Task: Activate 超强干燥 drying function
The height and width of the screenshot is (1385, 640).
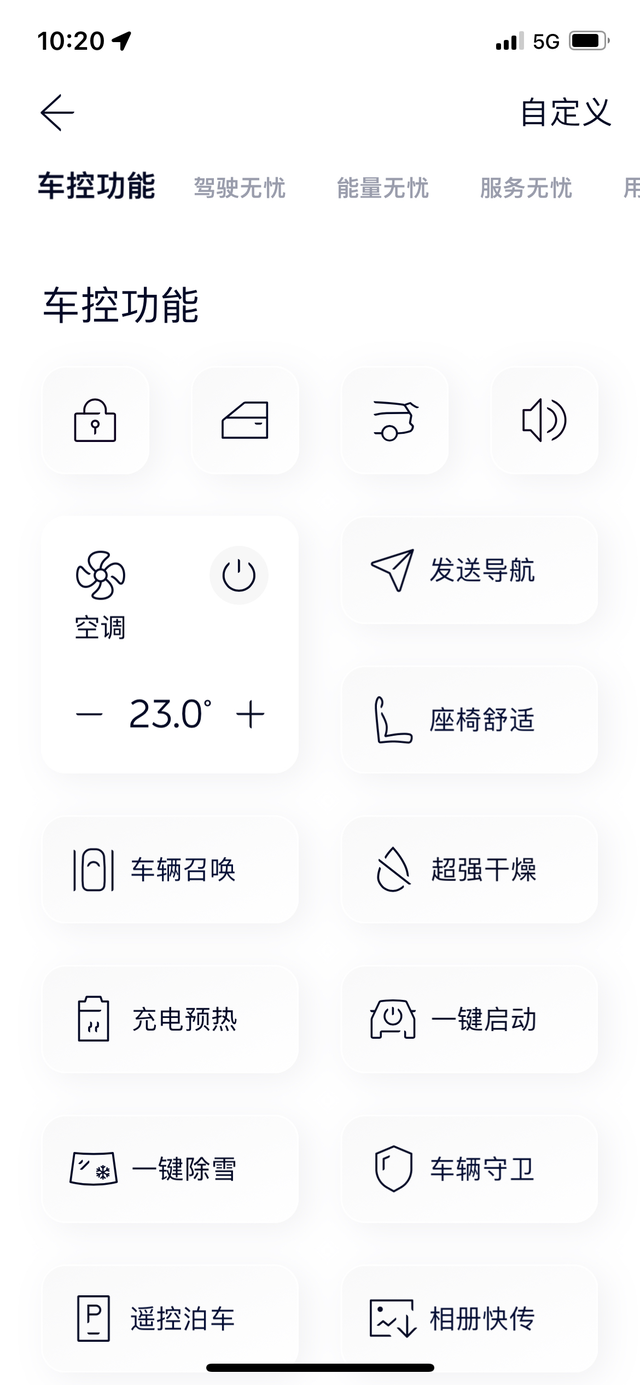Action: point(469,869)
